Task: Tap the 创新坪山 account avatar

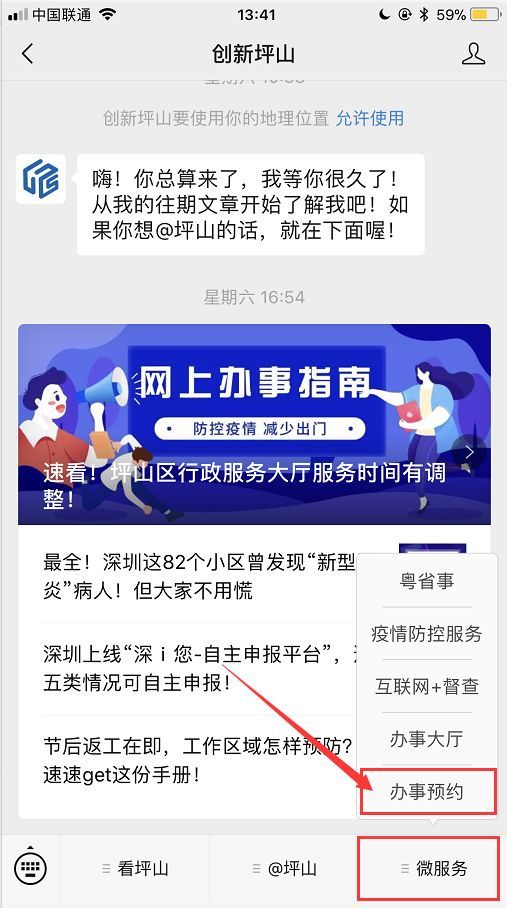Action: [41, 180]
